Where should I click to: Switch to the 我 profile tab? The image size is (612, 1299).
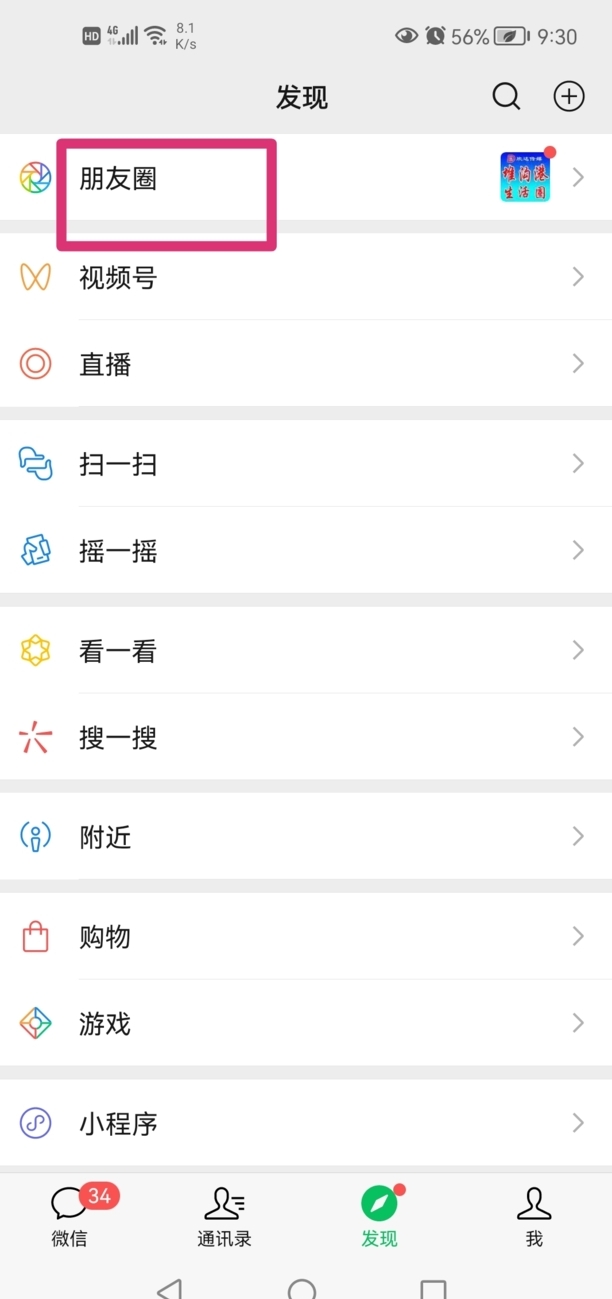(x=534, y=1215)
